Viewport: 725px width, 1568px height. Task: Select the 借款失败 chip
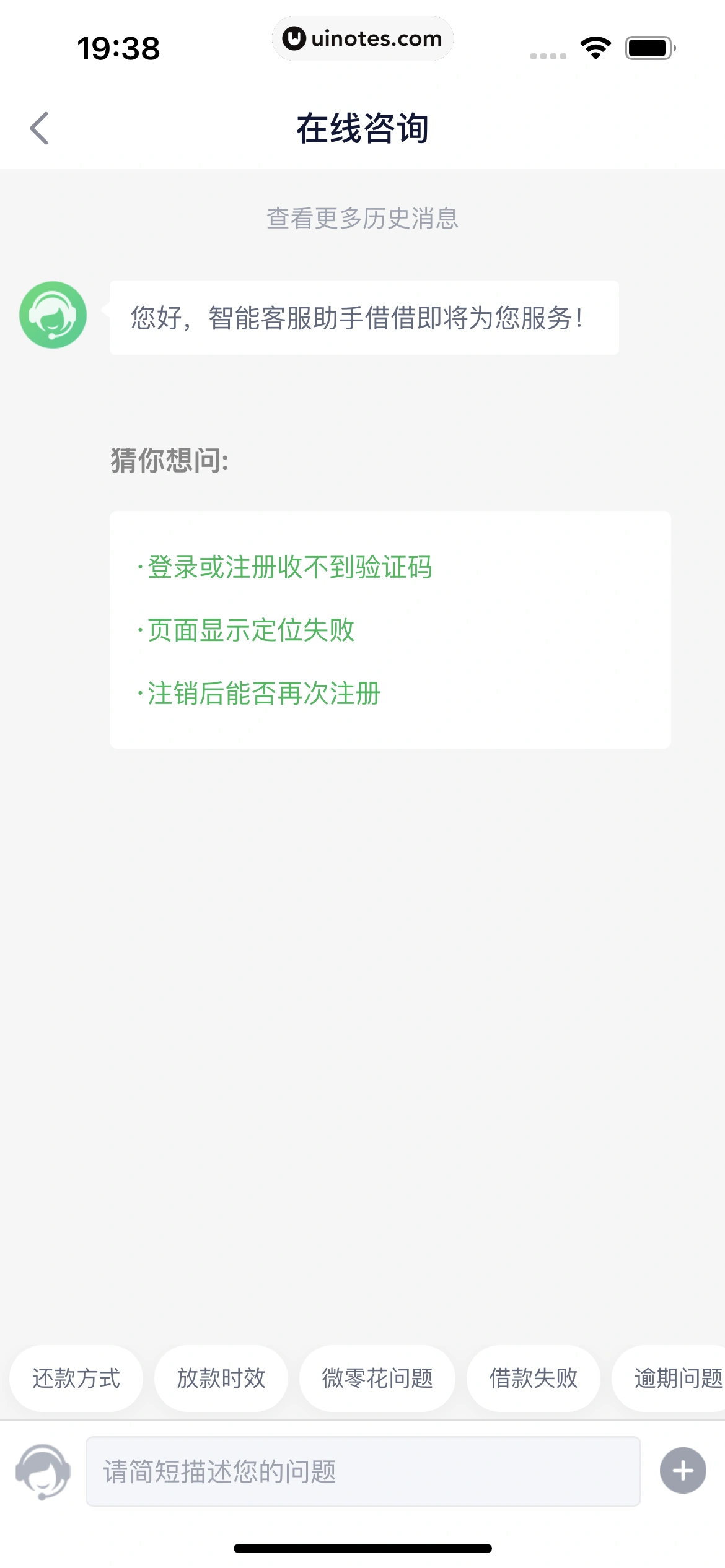(534, 1379)
